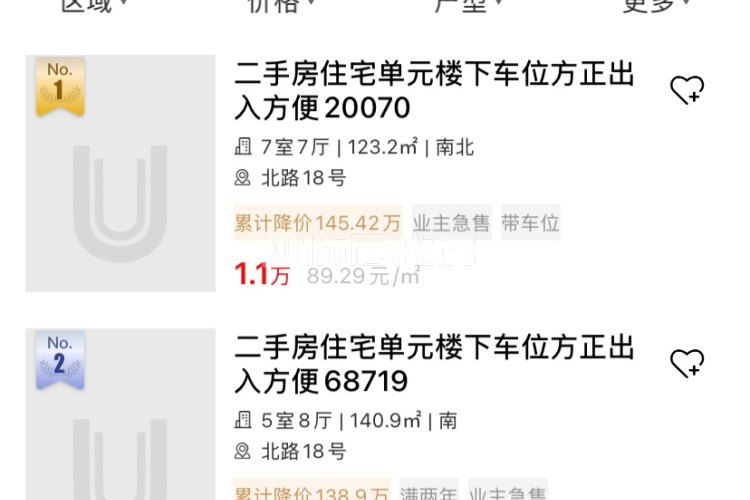Expand the 更多 filter options
The image size is (750, 500).
click(x=656, y=5)
